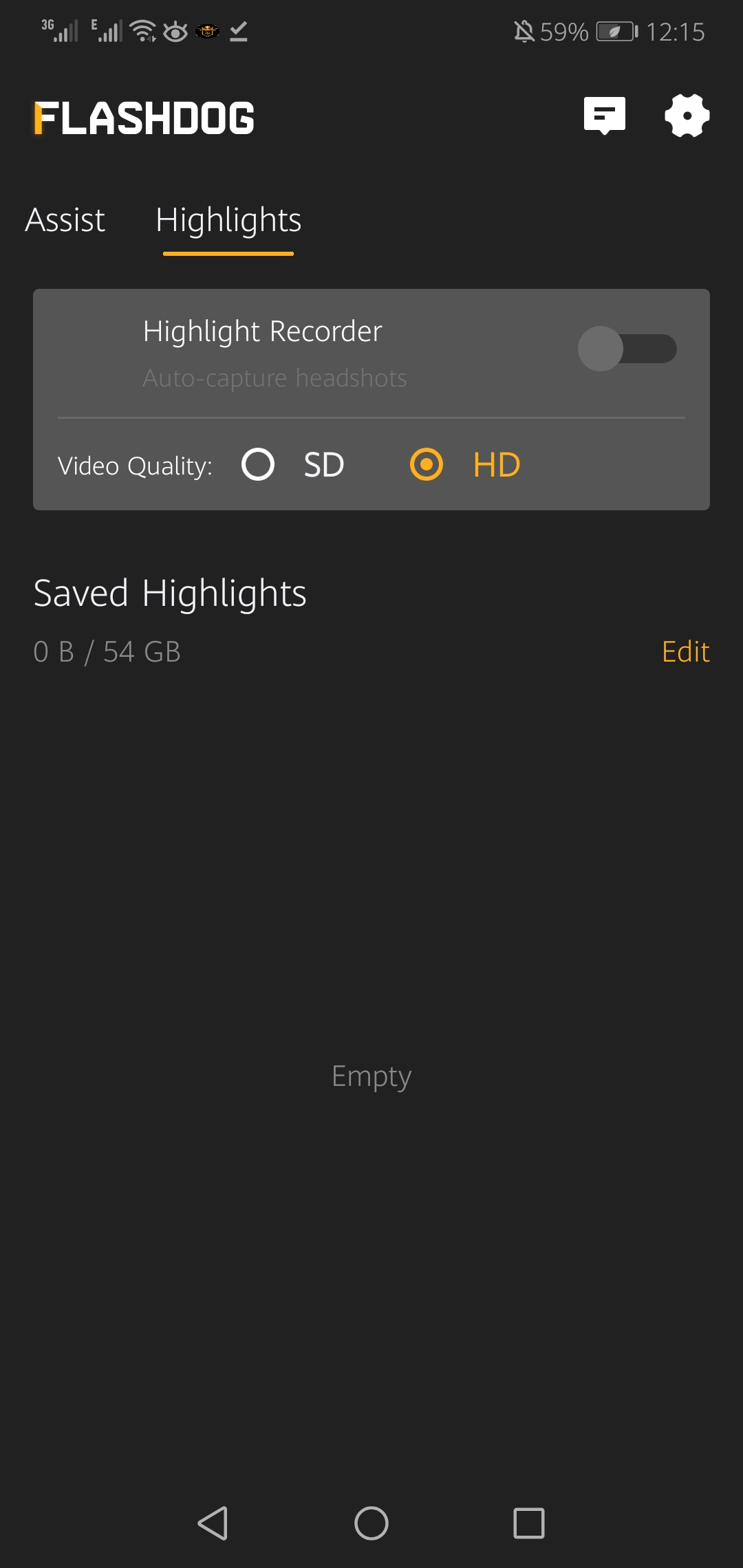The width and height of the screenshot is (743, 1568).
Task: Switch to the Assist tab
Action: point(65,220)
